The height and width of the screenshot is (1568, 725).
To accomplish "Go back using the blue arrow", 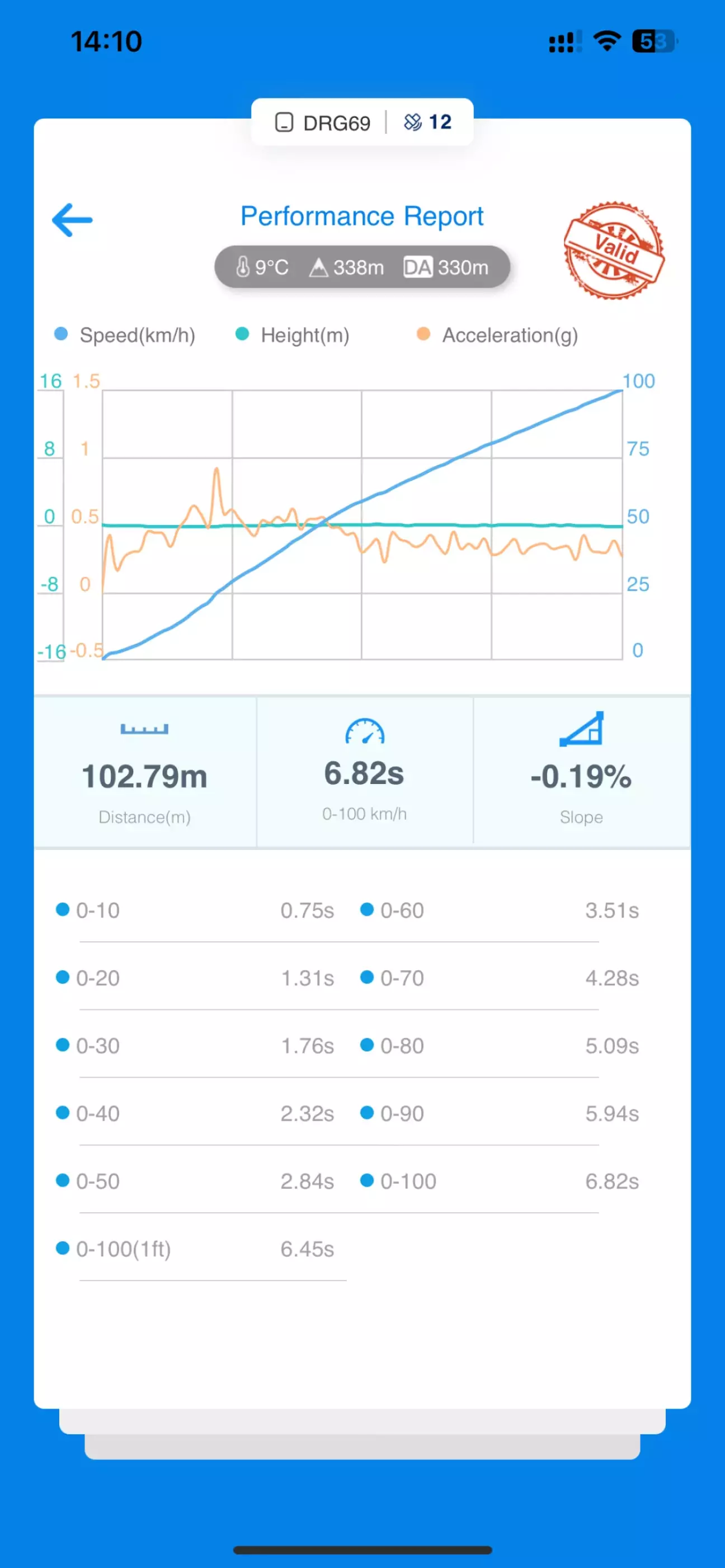I will click(x=72, y=220).
